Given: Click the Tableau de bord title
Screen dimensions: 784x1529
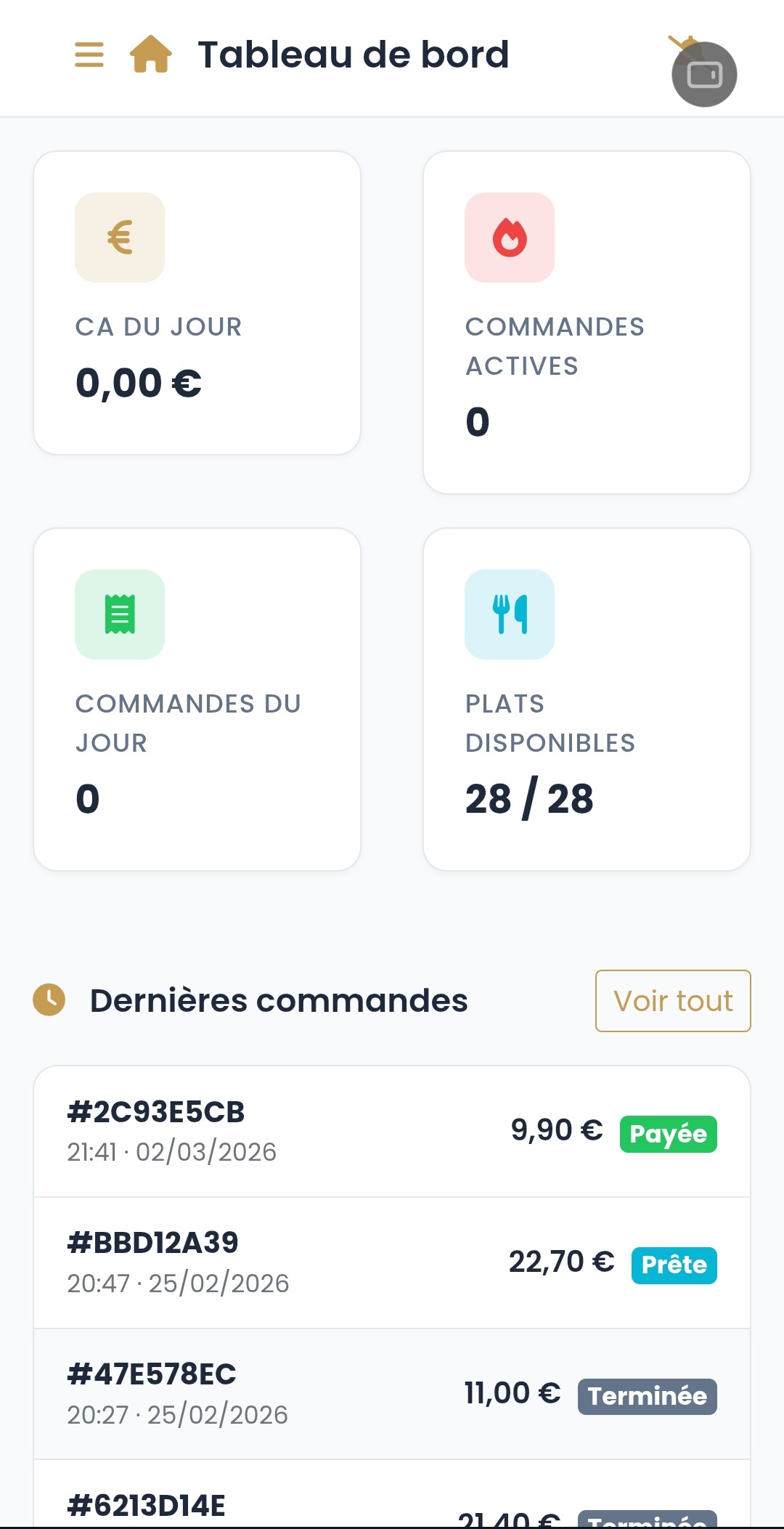Looking at the screenshot, I should [x=353, y=54].
